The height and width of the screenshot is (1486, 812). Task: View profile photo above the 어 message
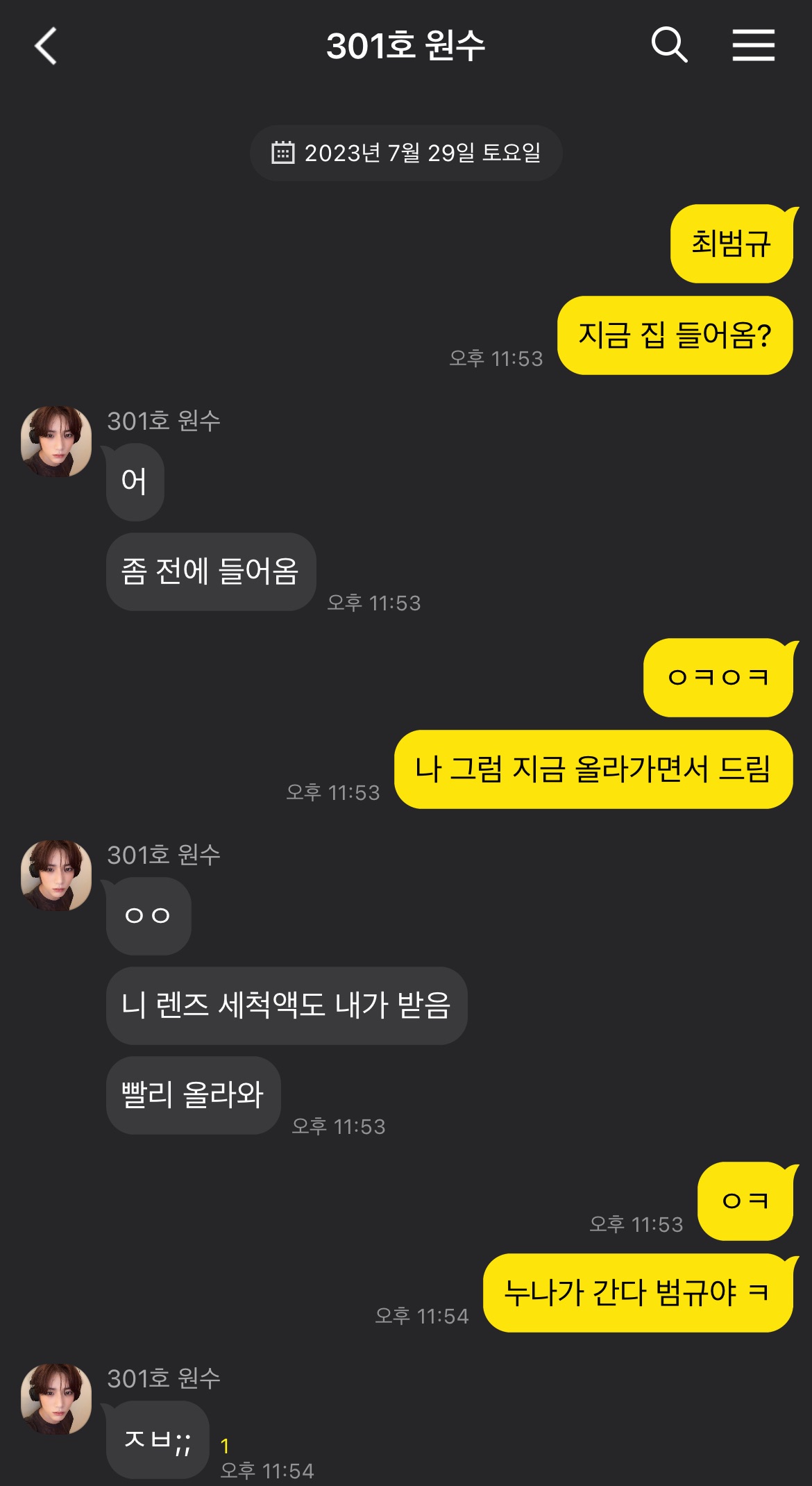(x=56, y=442)
